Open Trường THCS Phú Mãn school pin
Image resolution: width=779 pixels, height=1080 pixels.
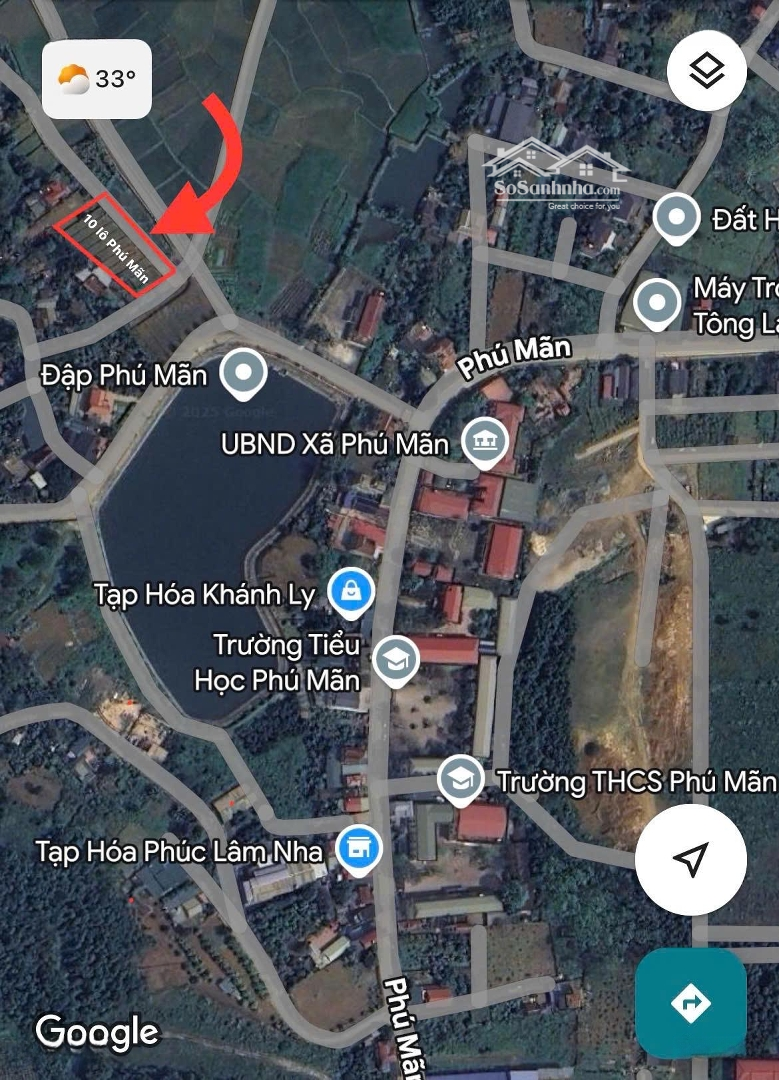tap(461, 780)
